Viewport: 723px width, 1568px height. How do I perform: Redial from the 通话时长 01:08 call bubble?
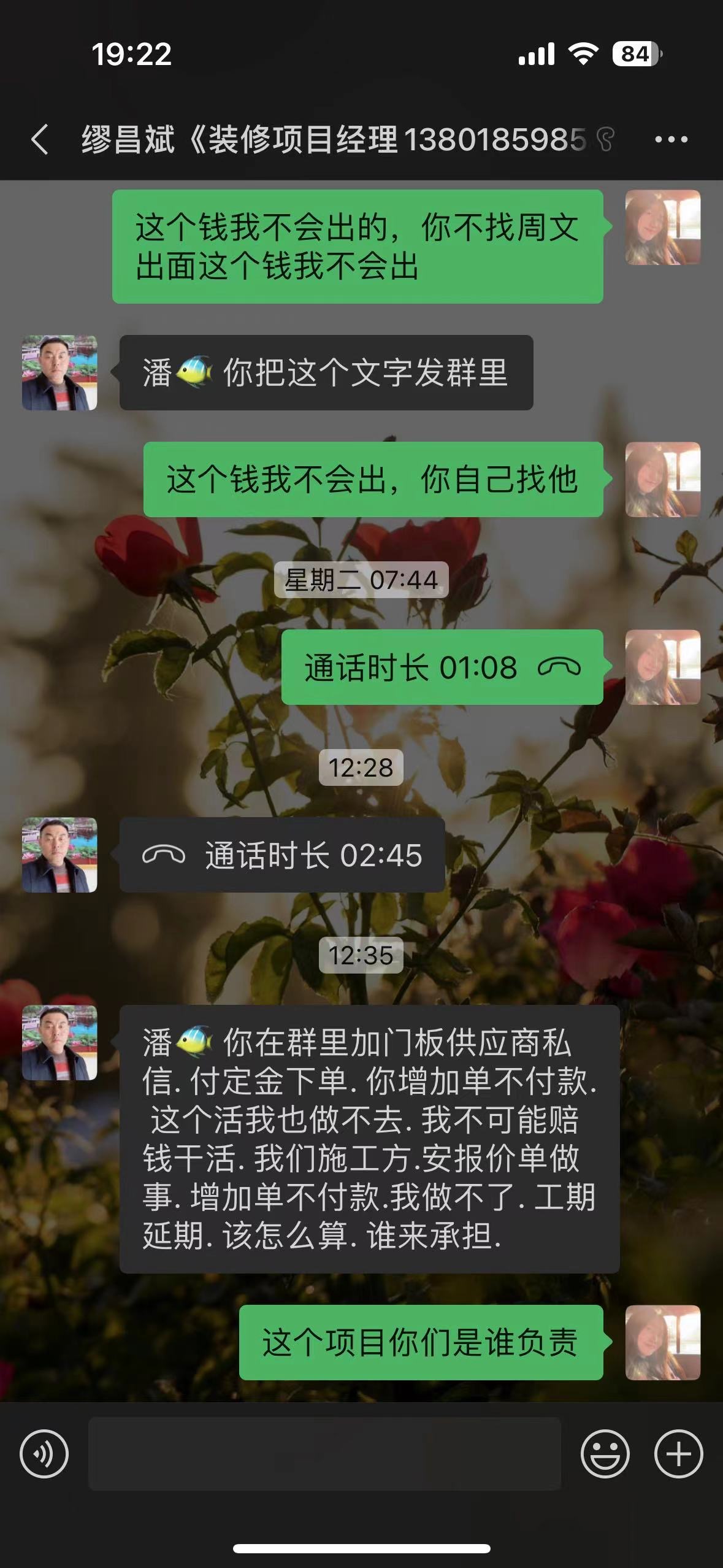pos(442,667)
